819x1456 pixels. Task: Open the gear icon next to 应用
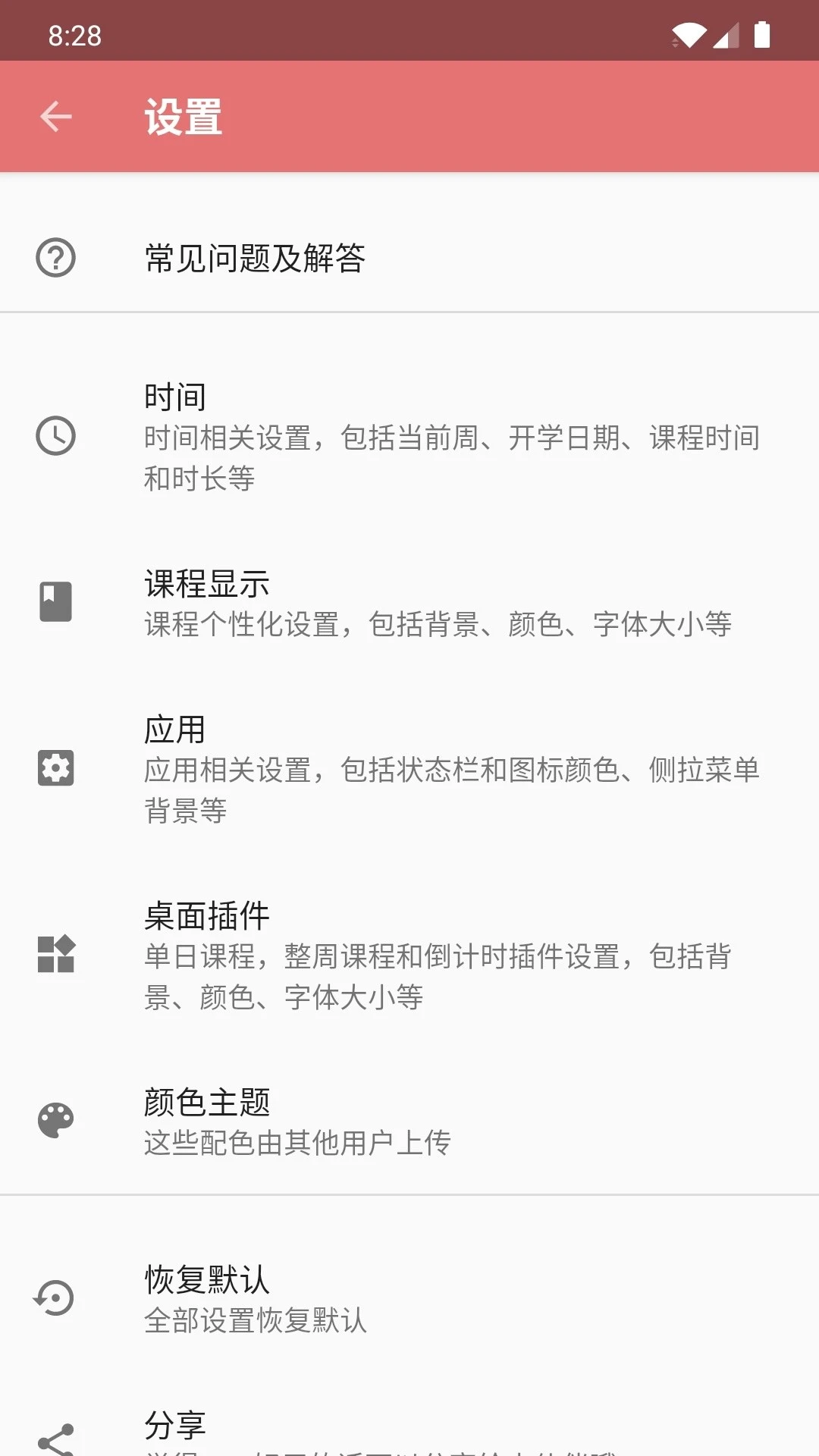(55, 767)
